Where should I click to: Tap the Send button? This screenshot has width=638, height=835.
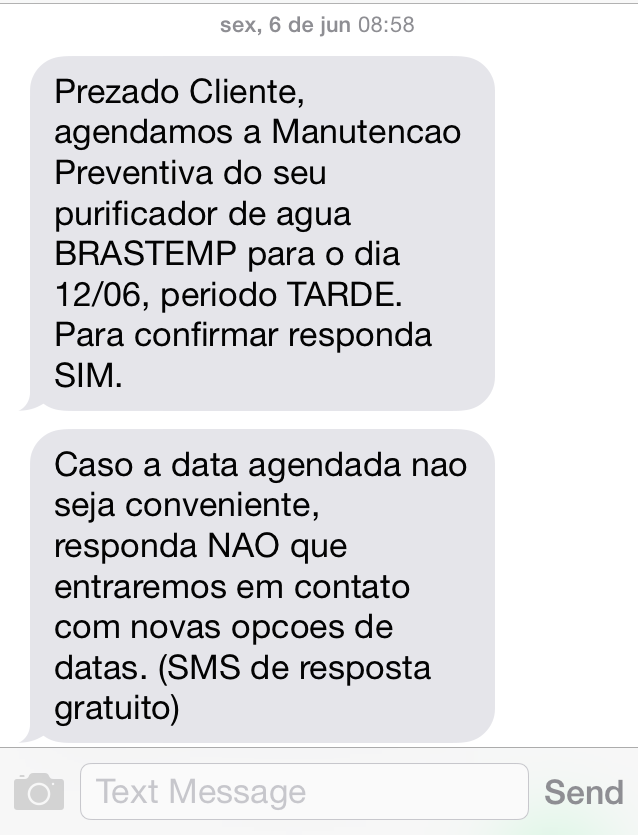coord(583,792)
